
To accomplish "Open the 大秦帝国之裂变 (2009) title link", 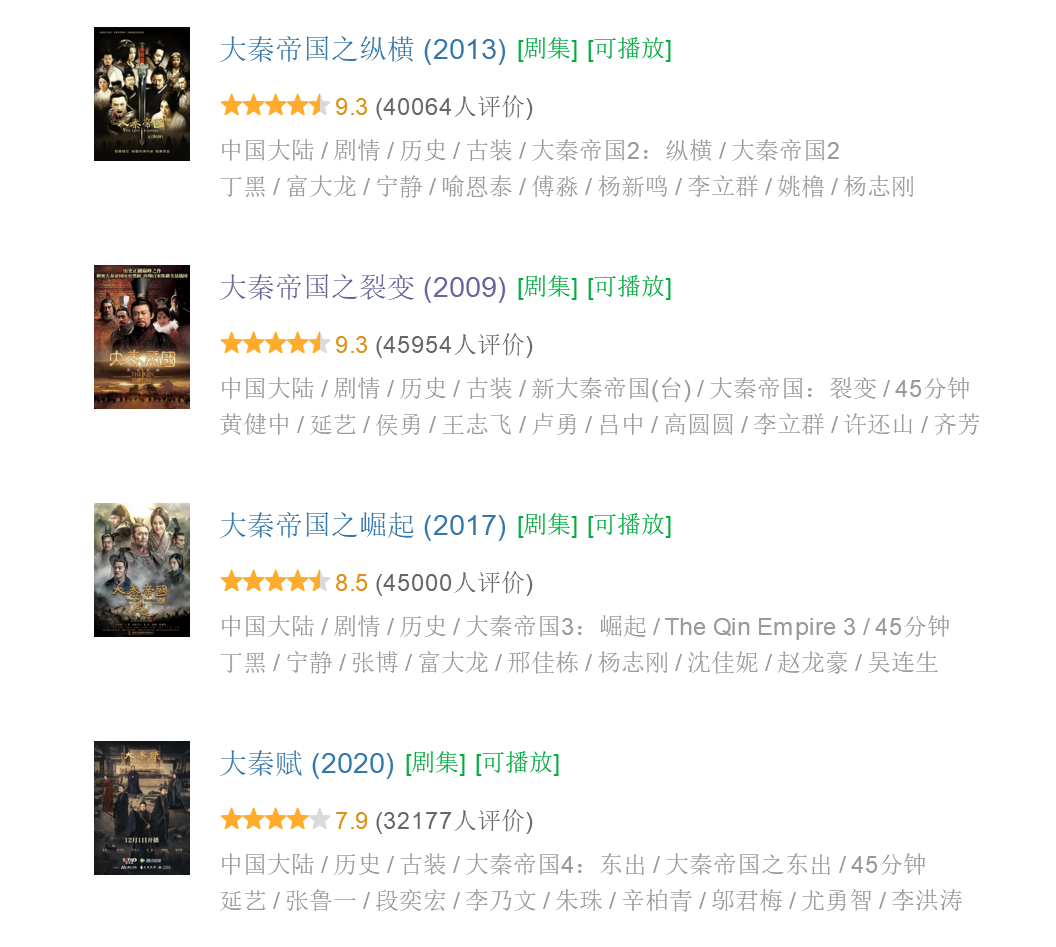I will (363, 288).
